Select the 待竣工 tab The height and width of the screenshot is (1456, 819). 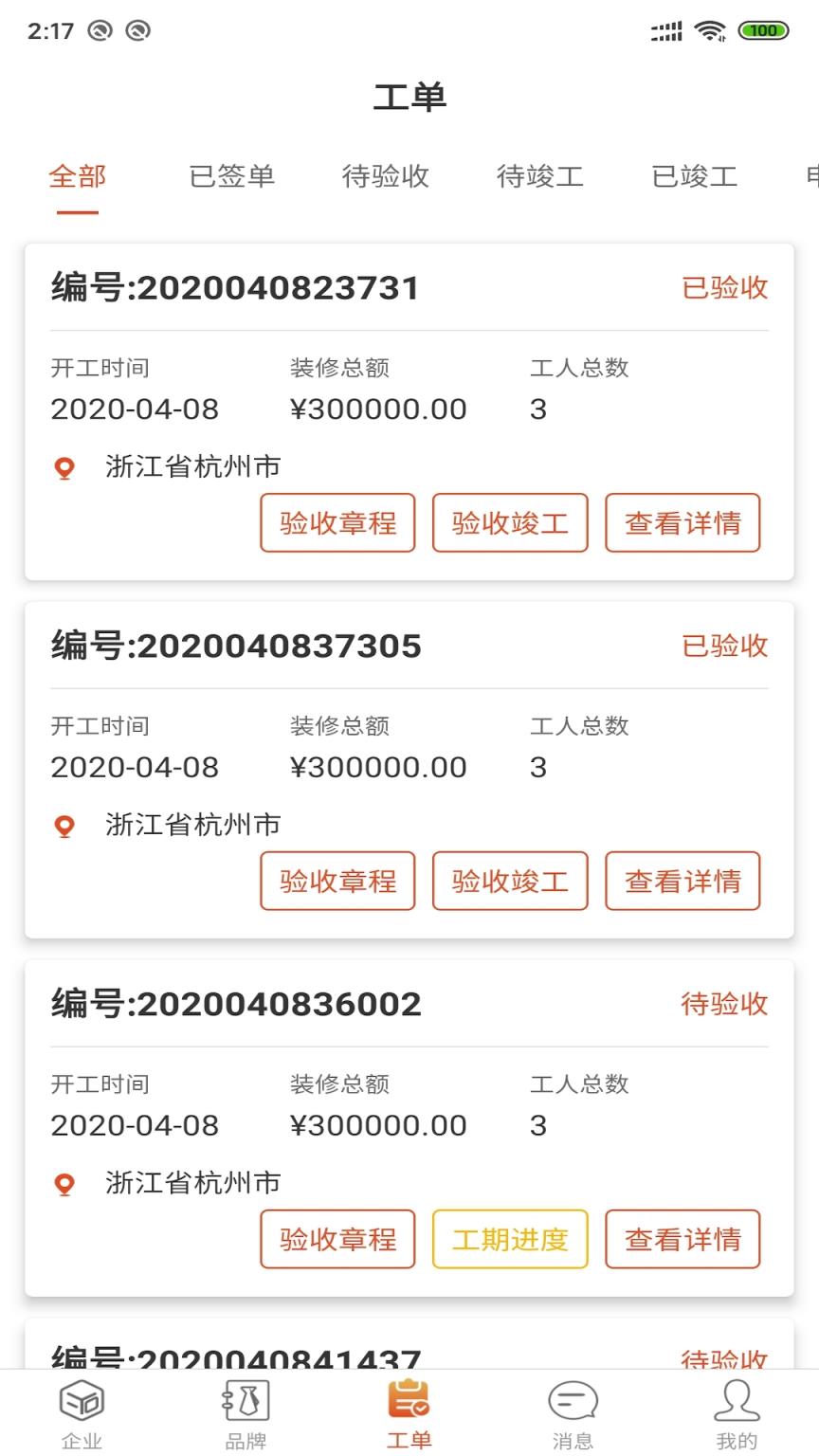pos(540,175)
